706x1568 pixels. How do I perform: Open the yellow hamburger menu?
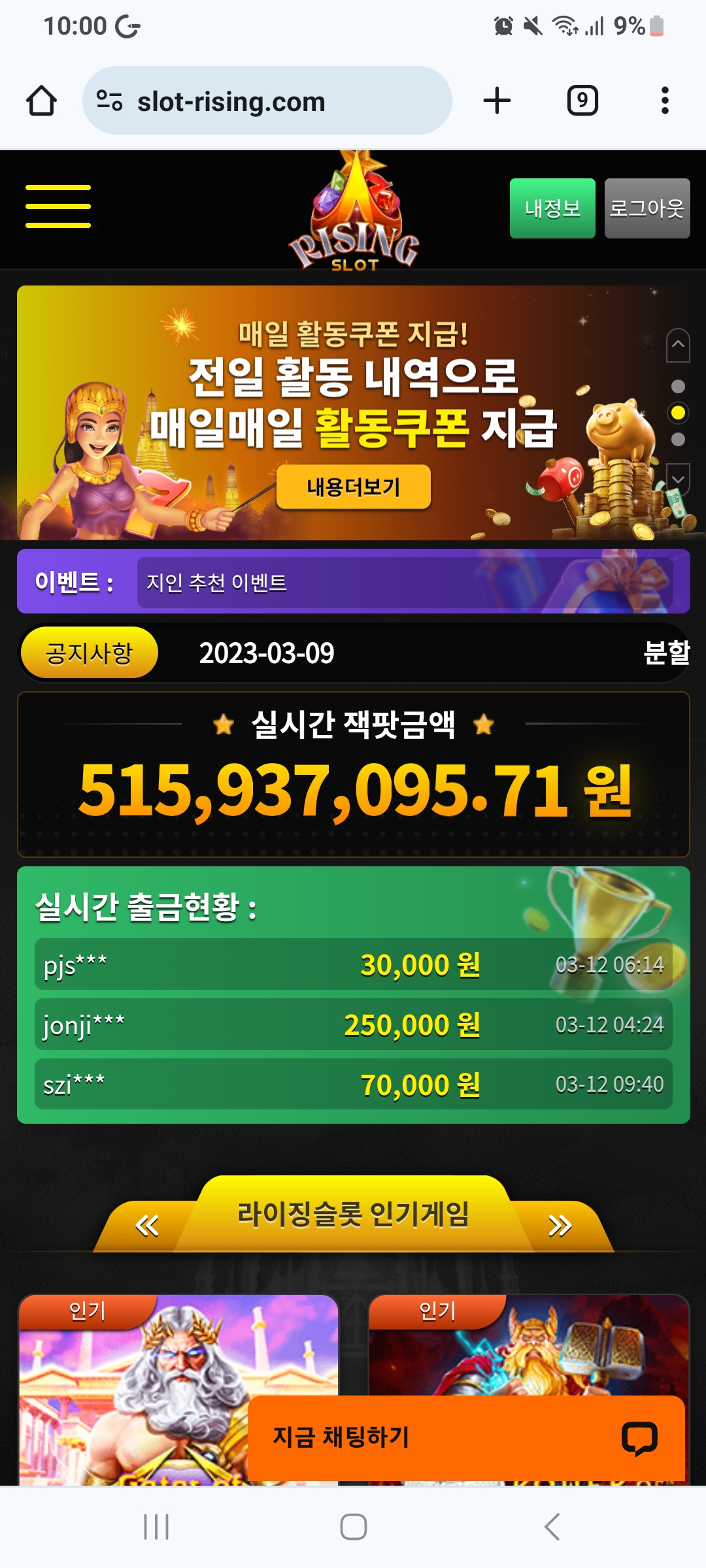click(x=58, y=206)
